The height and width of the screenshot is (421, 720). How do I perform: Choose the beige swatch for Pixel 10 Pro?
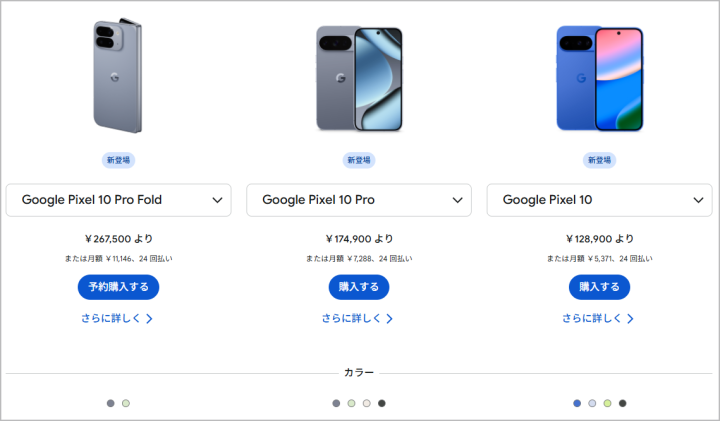click(x=367, y=404)
